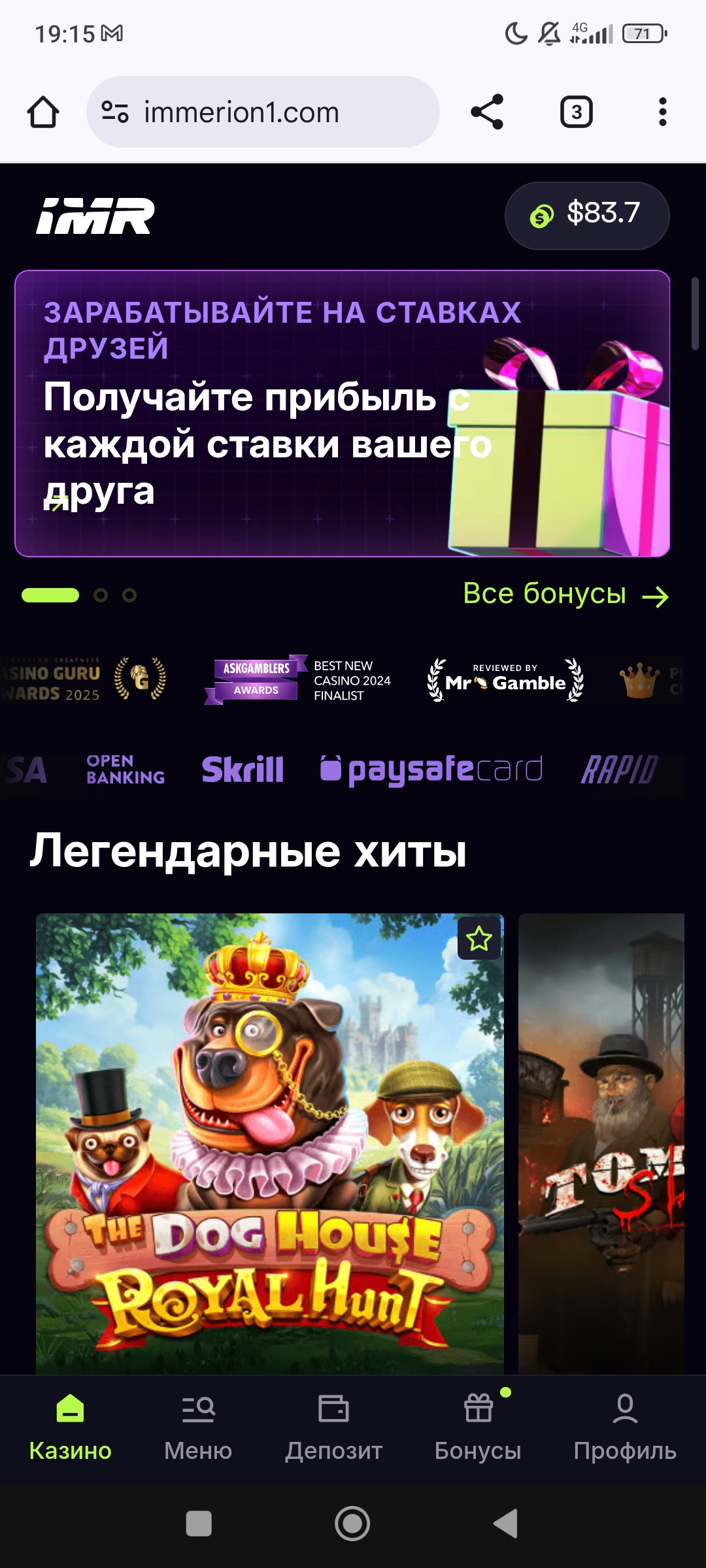The image size is (706, 1568).
Task: Open the browser home page
Action: coord(43,112)
